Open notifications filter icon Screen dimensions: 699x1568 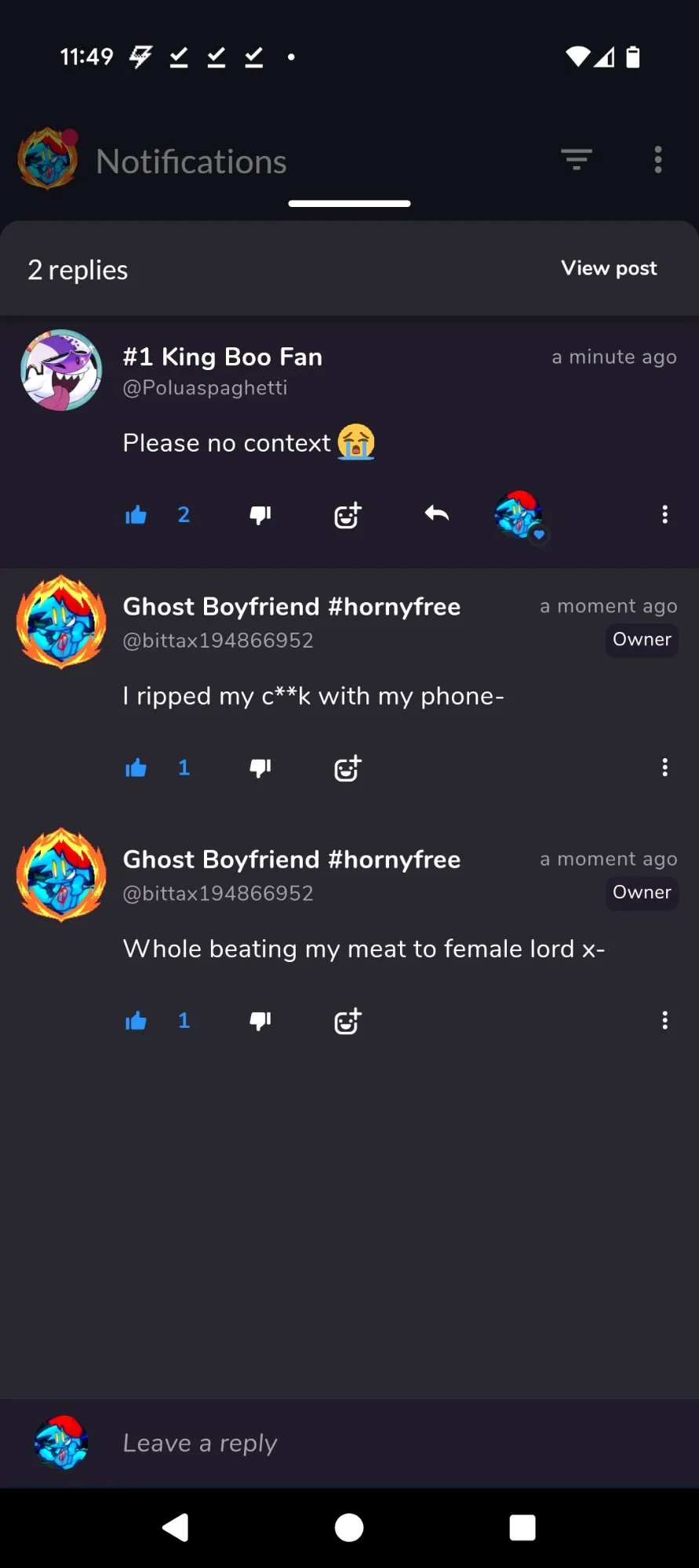coord(577,160)
